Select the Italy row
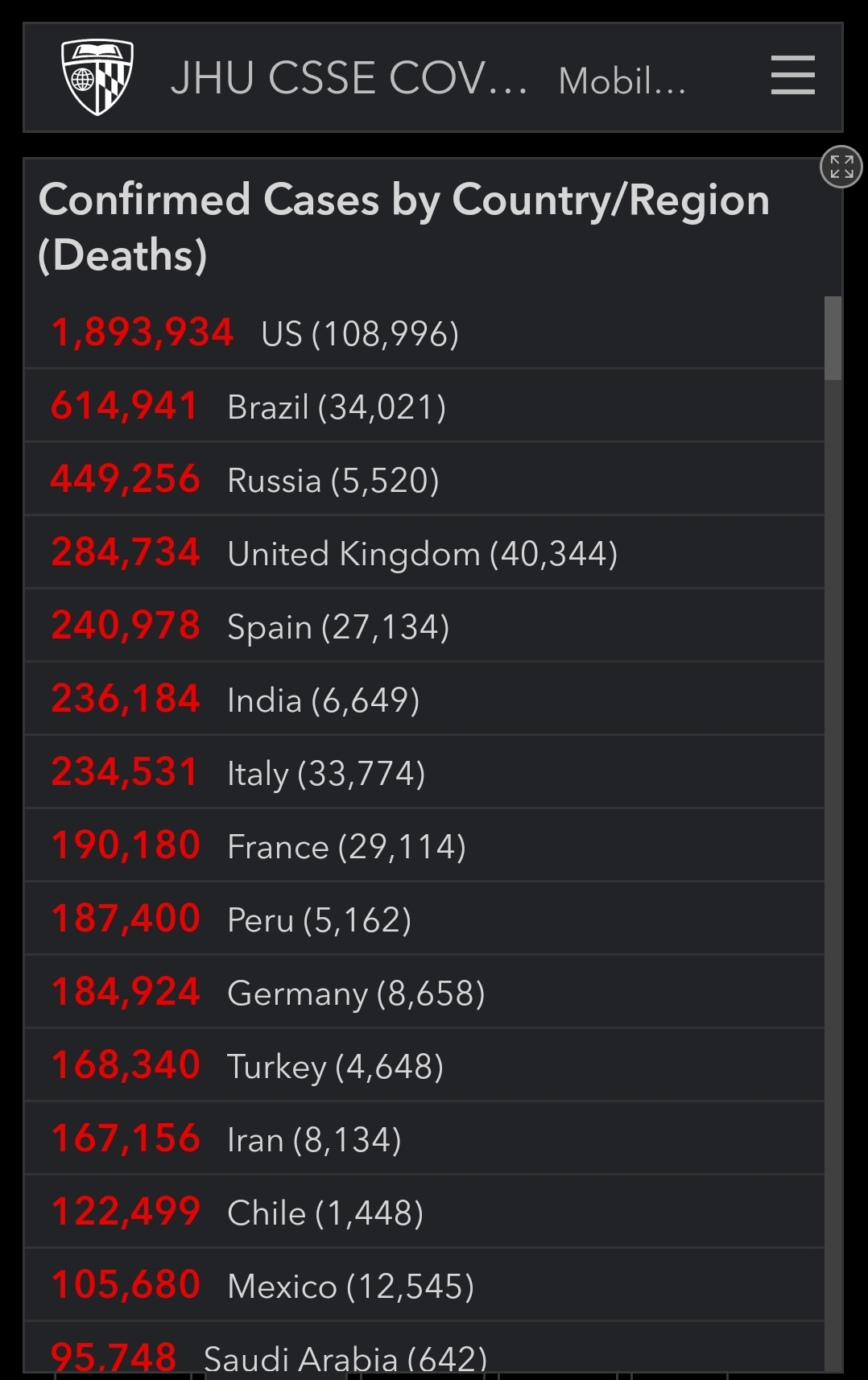The height and width of the screenshot is (1380, 868). click(424, 772)
